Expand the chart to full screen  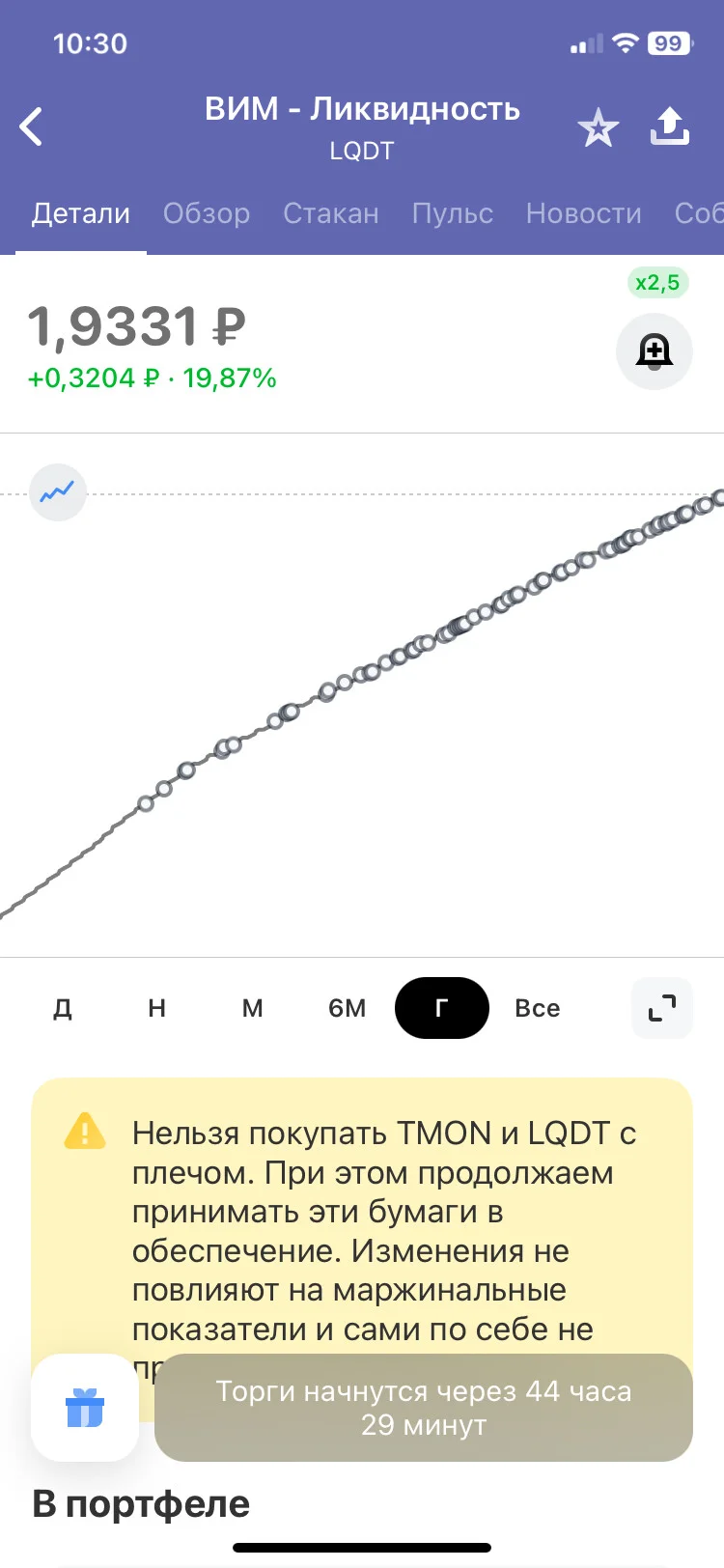point(662,1008)
